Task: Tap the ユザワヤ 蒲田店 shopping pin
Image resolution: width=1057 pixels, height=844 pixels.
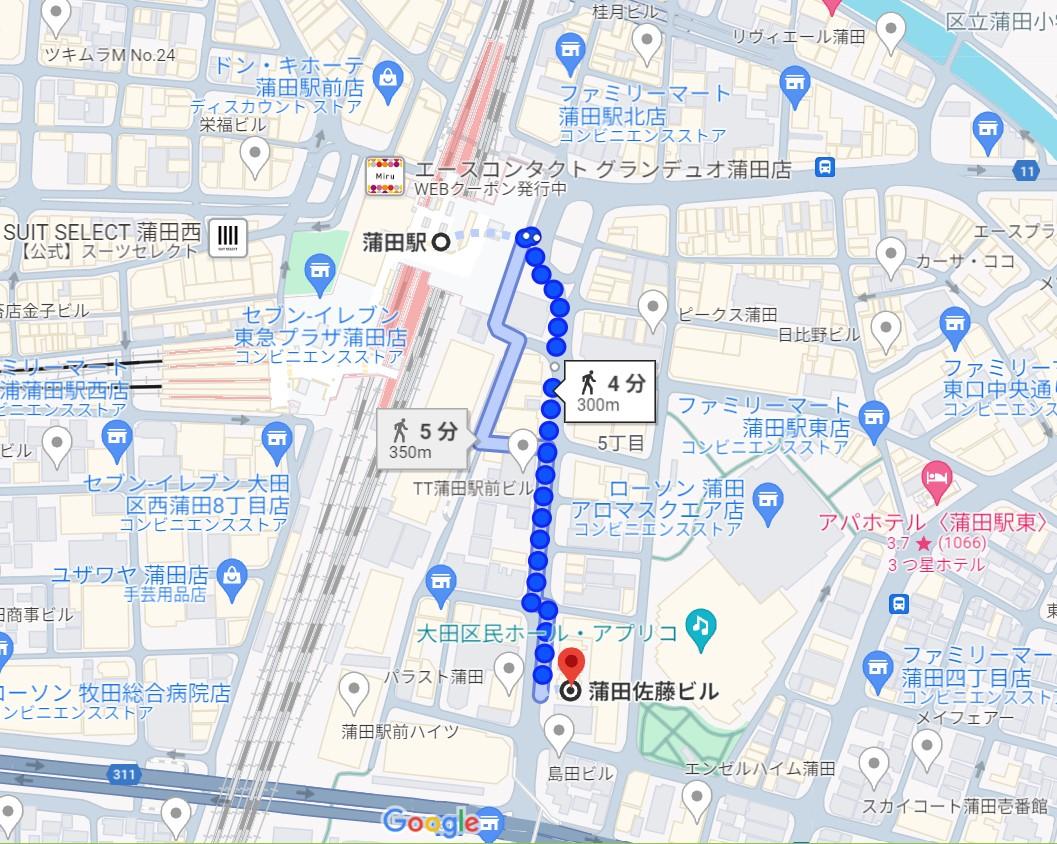Action: [233, 575]
